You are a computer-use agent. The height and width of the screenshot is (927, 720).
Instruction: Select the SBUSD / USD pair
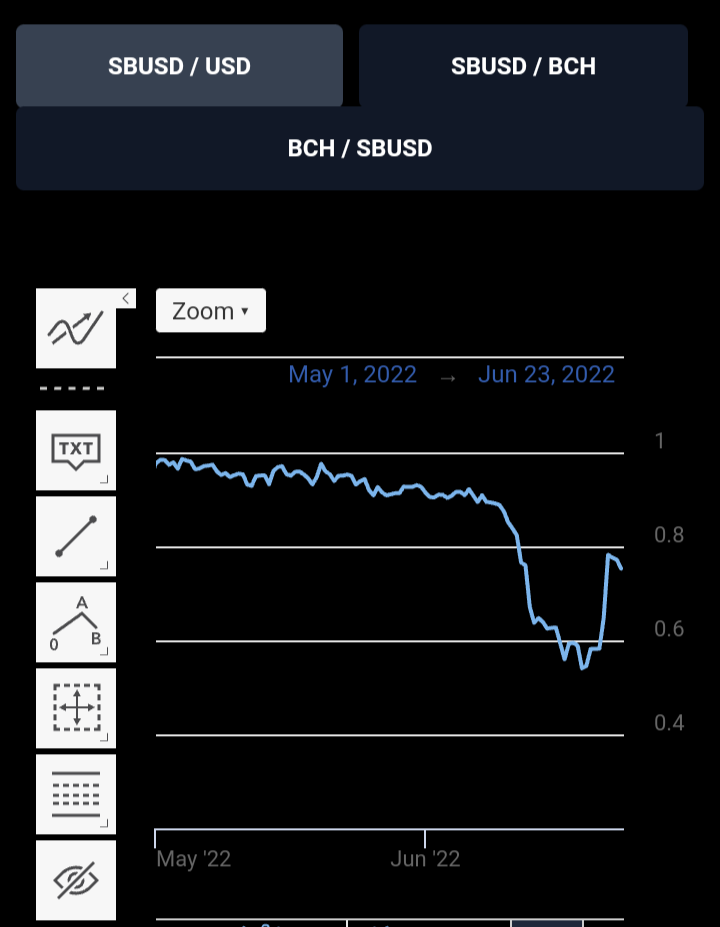pos(179,66)
